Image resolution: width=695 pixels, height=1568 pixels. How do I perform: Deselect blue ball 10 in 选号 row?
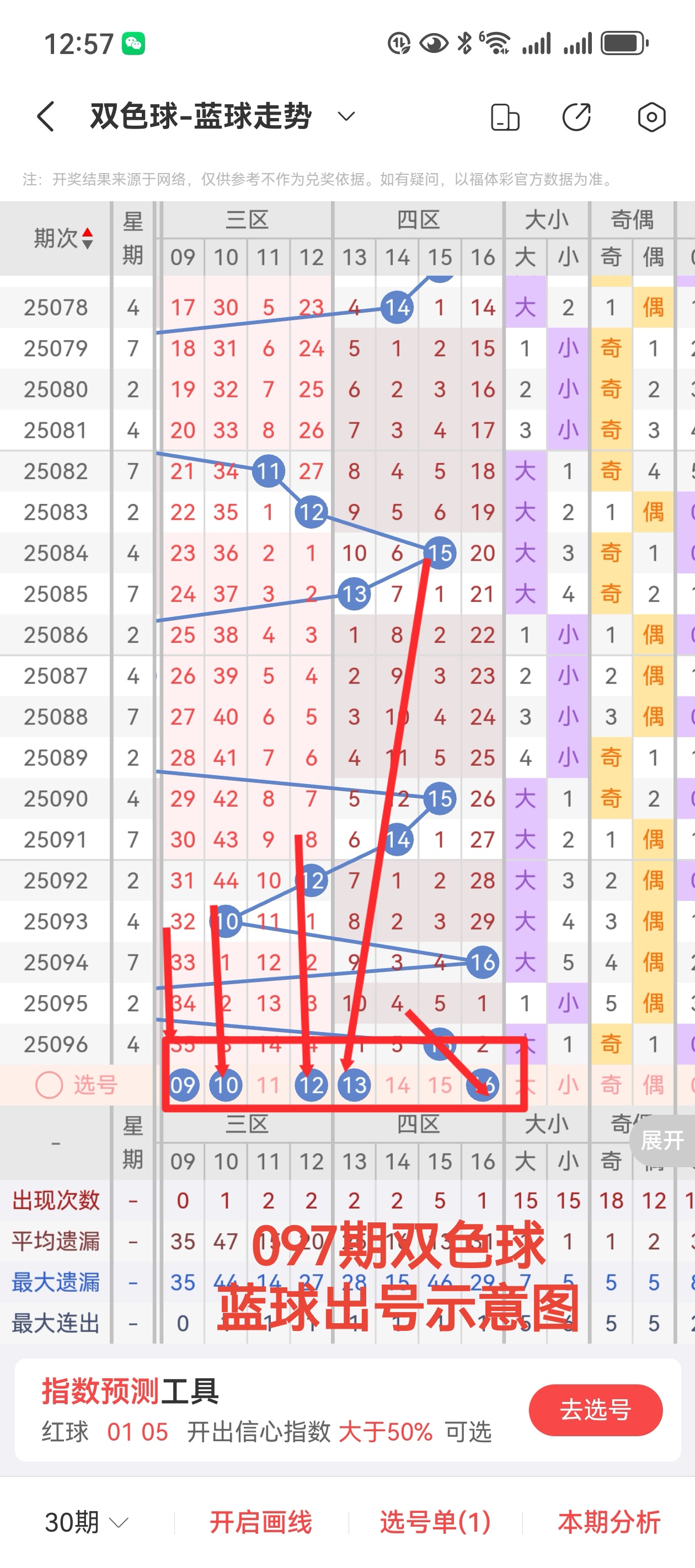tap(226, 1084)
